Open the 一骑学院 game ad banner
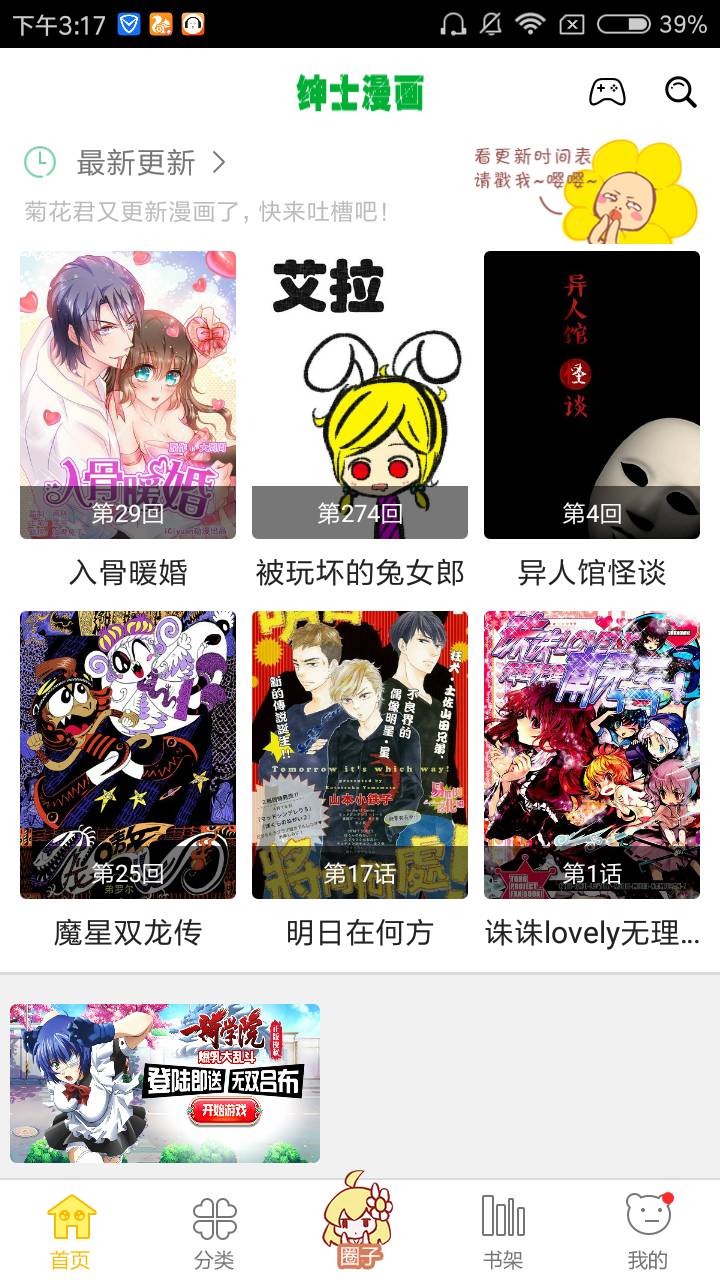720x1280 pixels. 165,1083
